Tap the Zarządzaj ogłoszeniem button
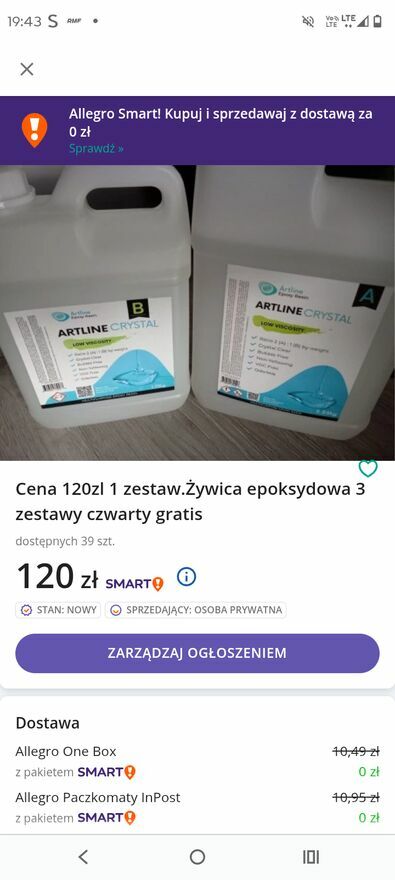The height and width of the screenshot is (880, 395). [198, 653]
